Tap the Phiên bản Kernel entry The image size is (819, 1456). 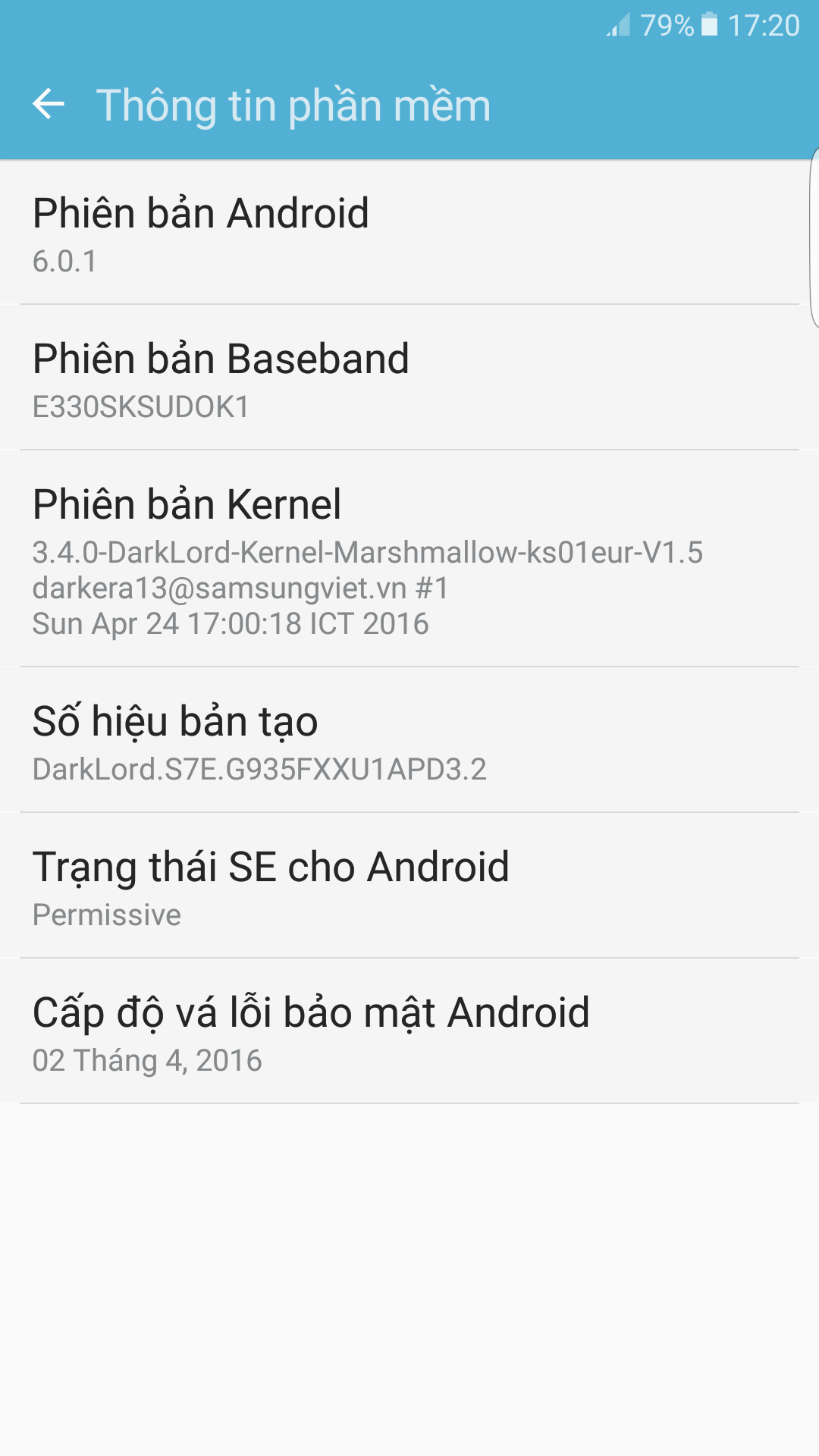(409, 559)
